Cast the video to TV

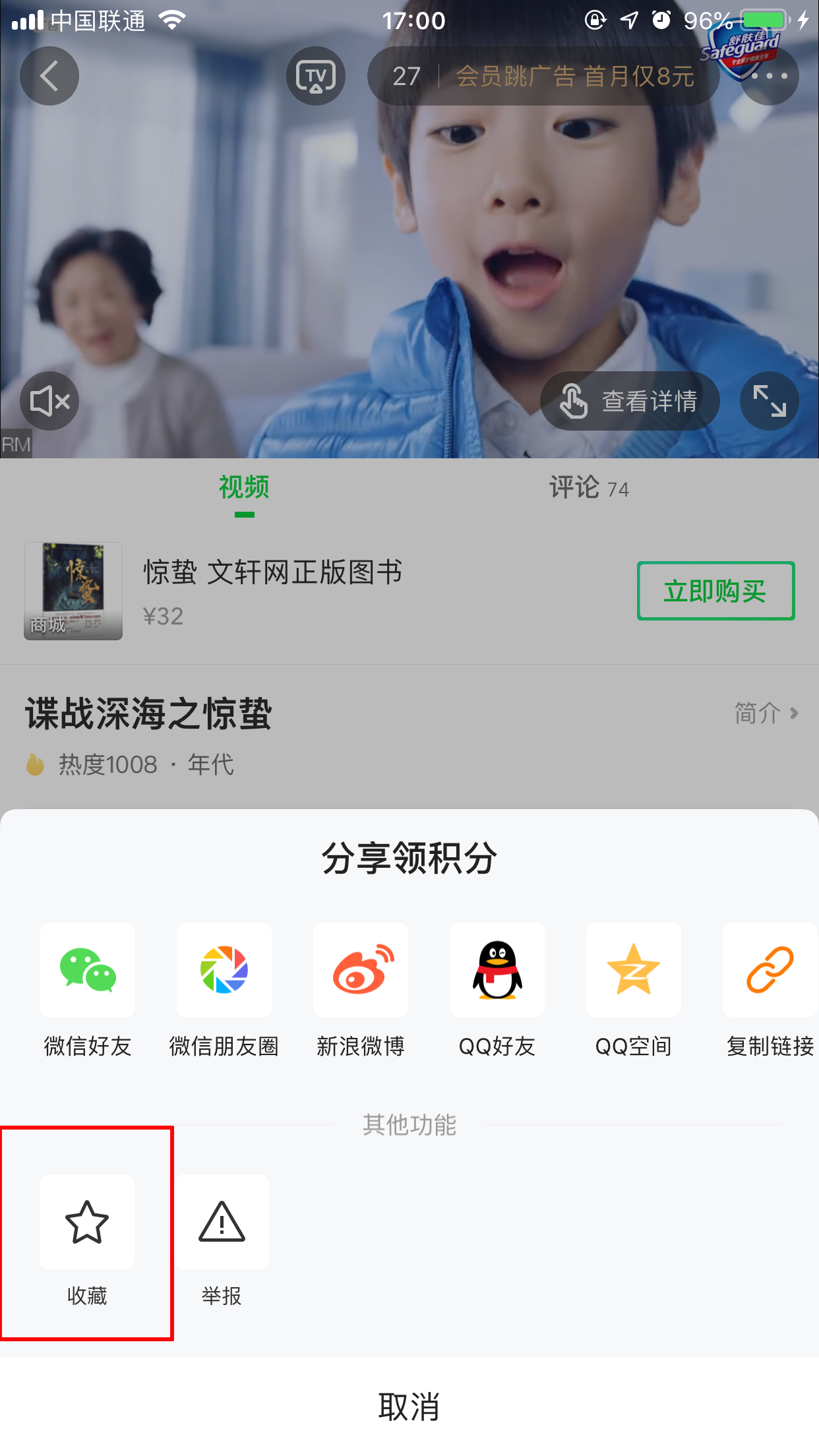pyautogui.click(x=316, y=76)
